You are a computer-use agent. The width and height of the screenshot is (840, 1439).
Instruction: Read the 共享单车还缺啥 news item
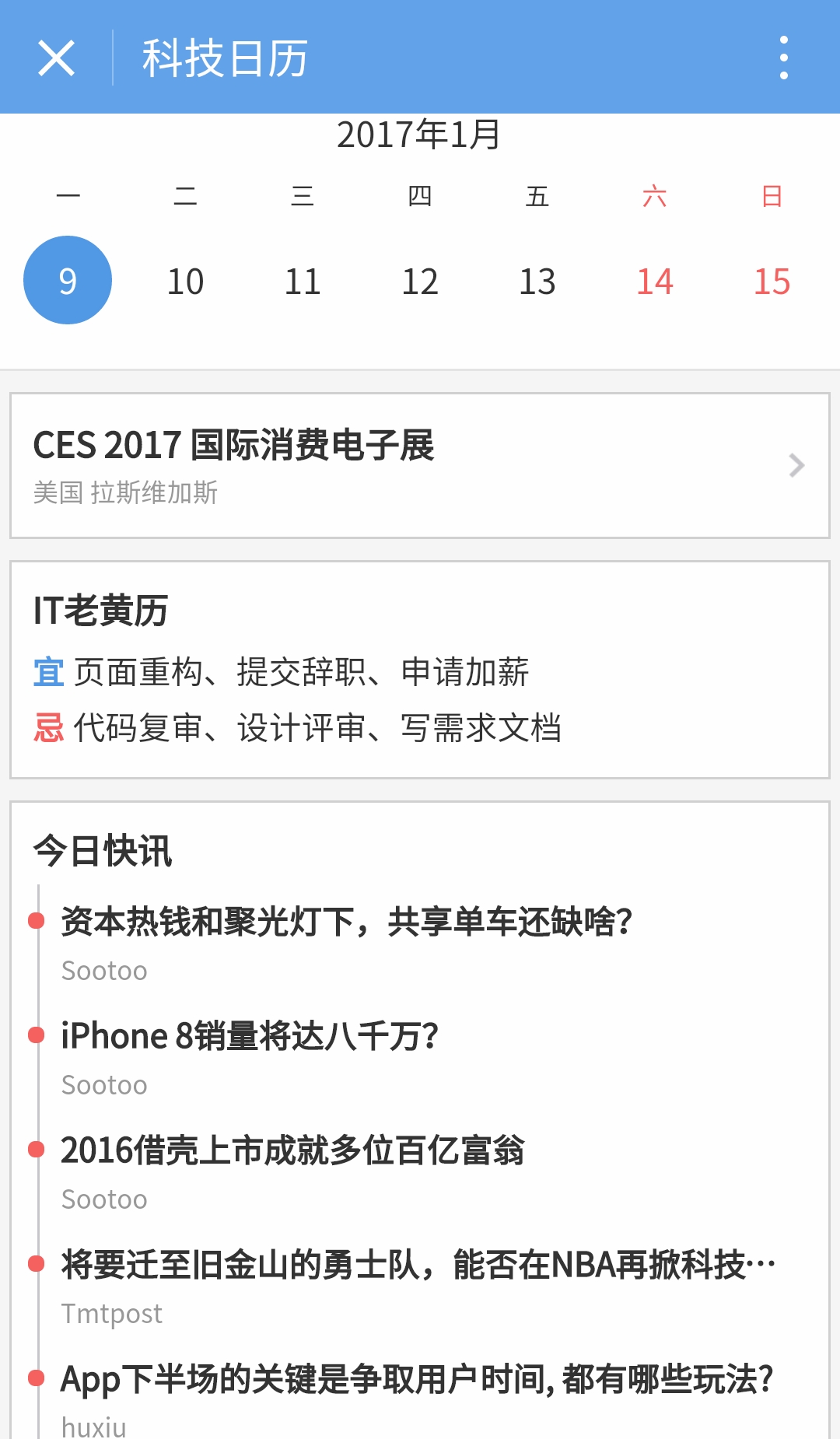click(347, 922)
